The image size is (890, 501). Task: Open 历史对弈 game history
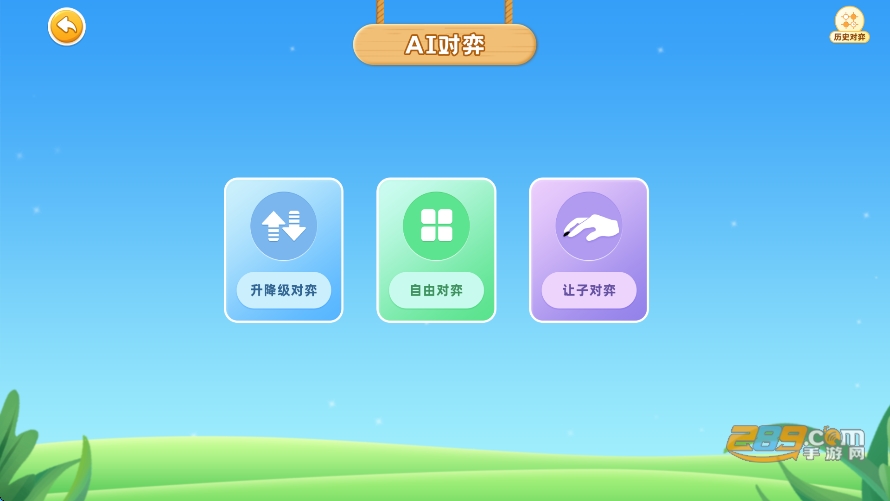(850, 25)
